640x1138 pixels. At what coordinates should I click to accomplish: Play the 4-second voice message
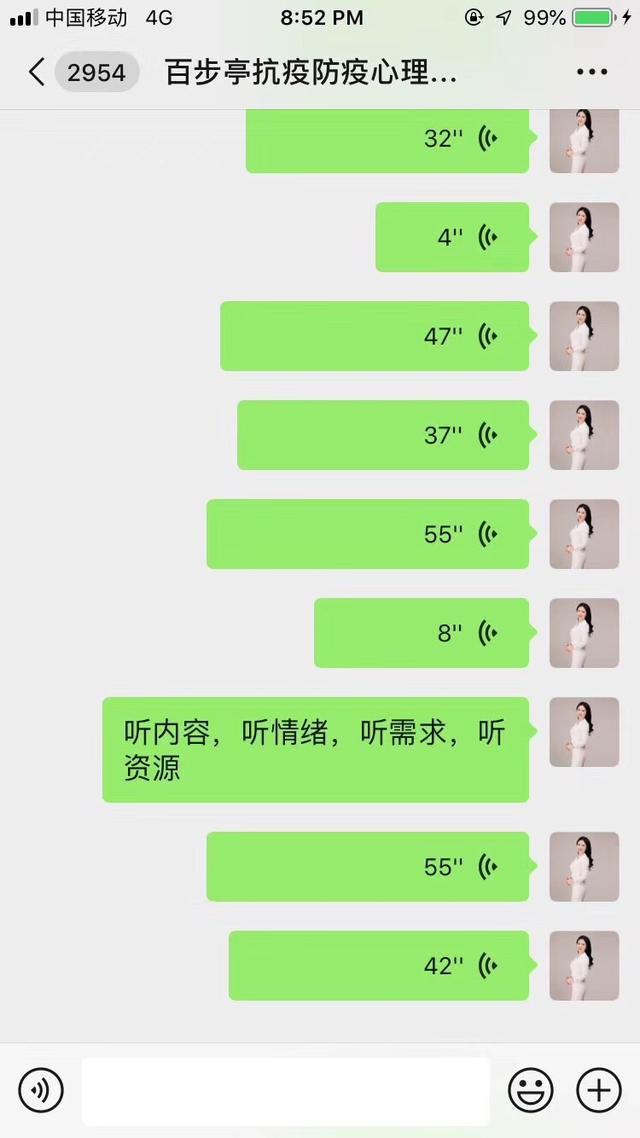(x=452, y=237)
